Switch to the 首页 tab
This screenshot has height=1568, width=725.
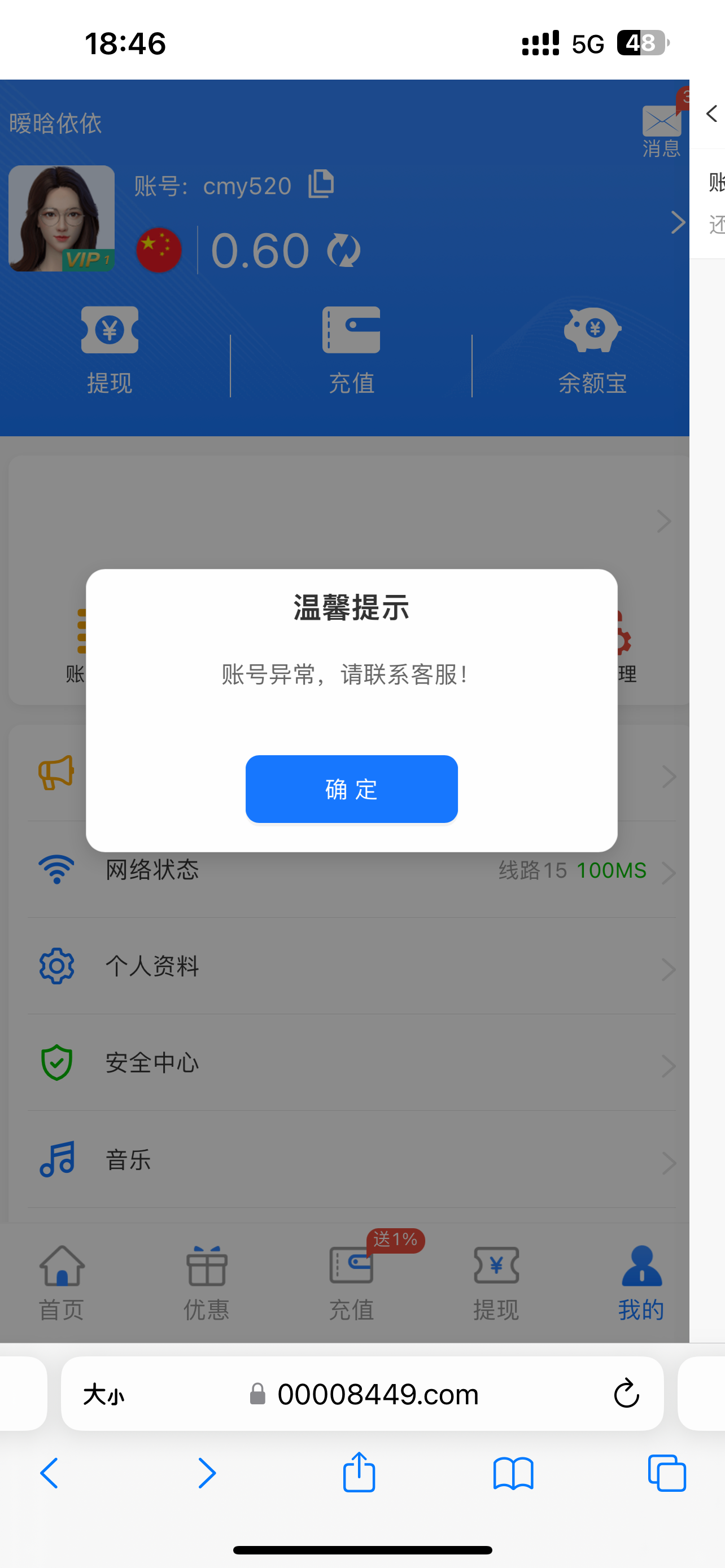point(62,1281)
